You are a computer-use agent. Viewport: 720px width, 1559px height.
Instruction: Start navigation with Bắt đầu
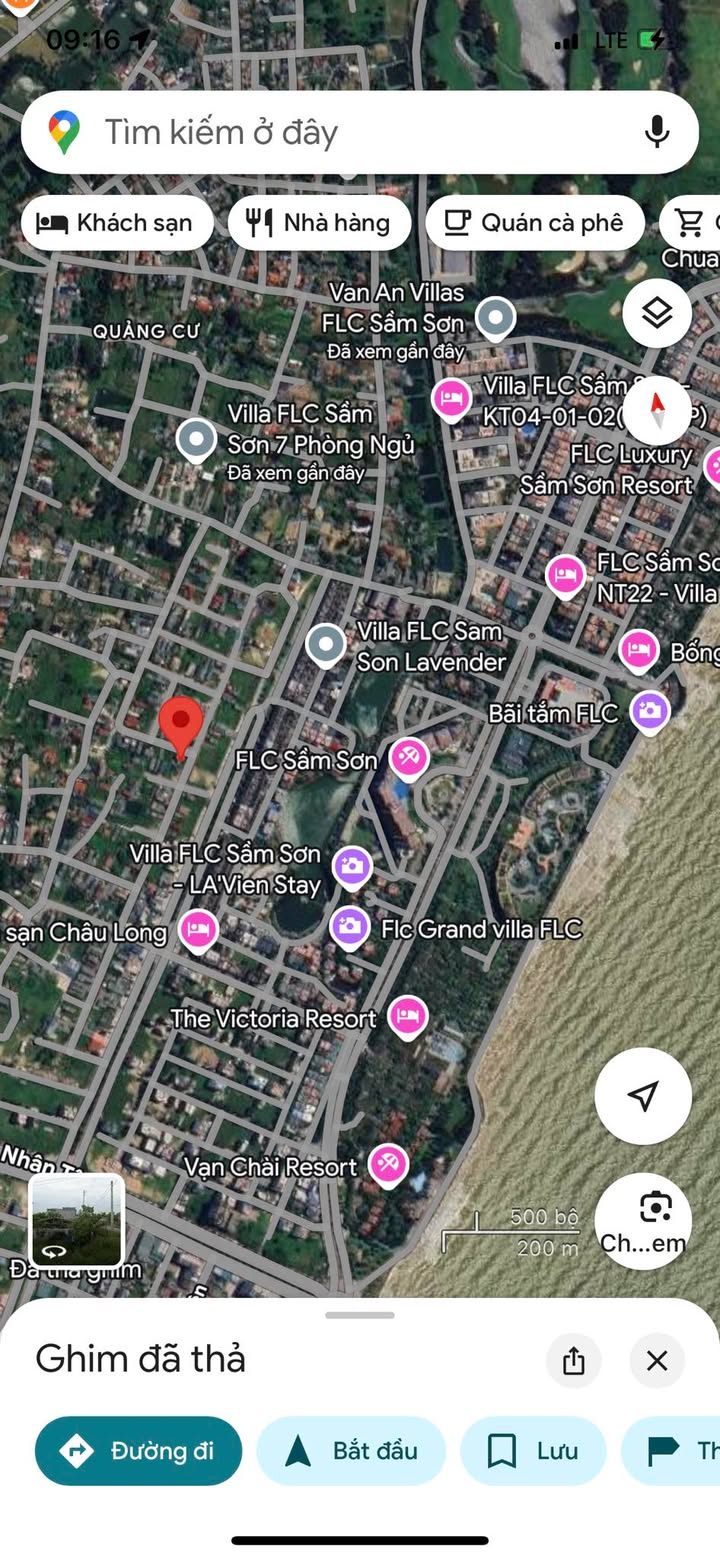coord(351,1451)
